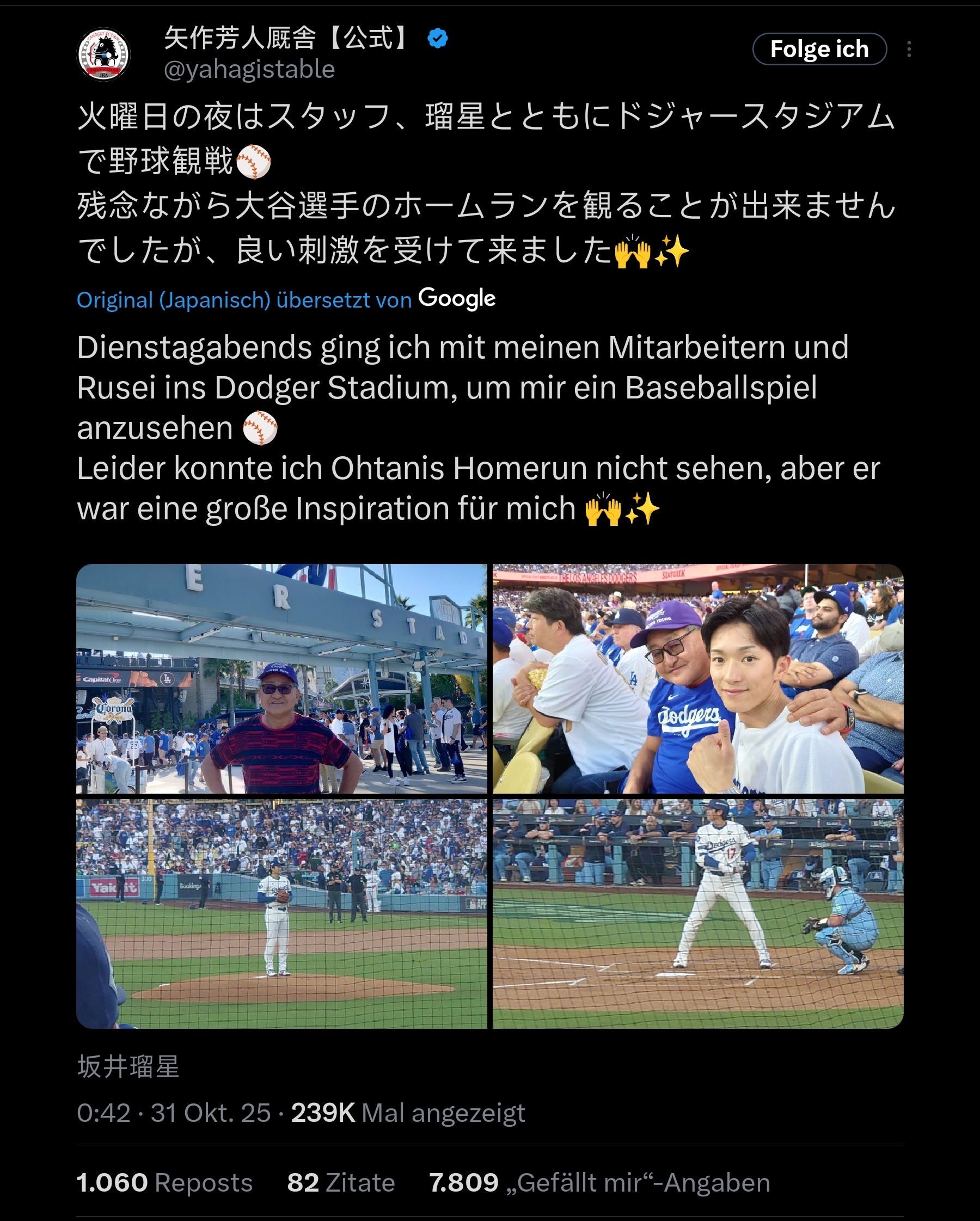This screenshot has width=980, height=1221.
Task: Open photo of fans in stadium seats
Action: tap(697, 678)
